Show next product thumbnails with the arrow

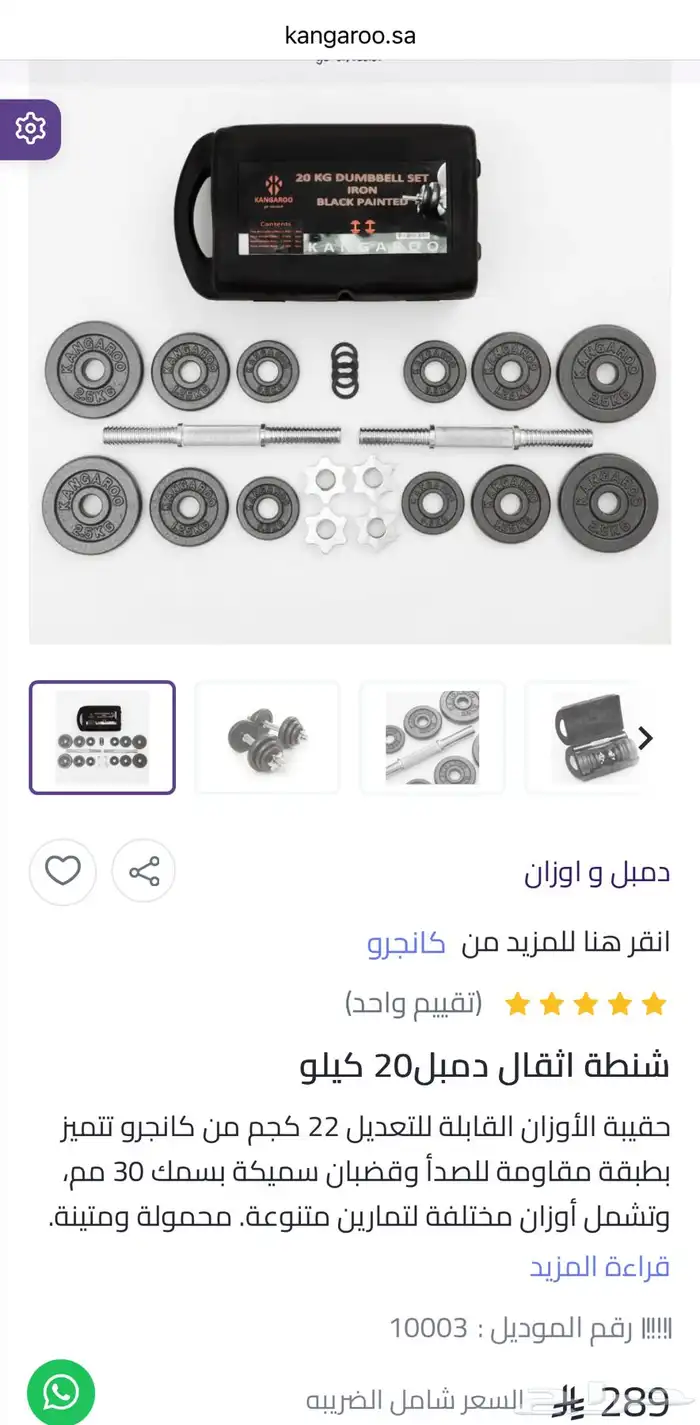tap(646, 739)
